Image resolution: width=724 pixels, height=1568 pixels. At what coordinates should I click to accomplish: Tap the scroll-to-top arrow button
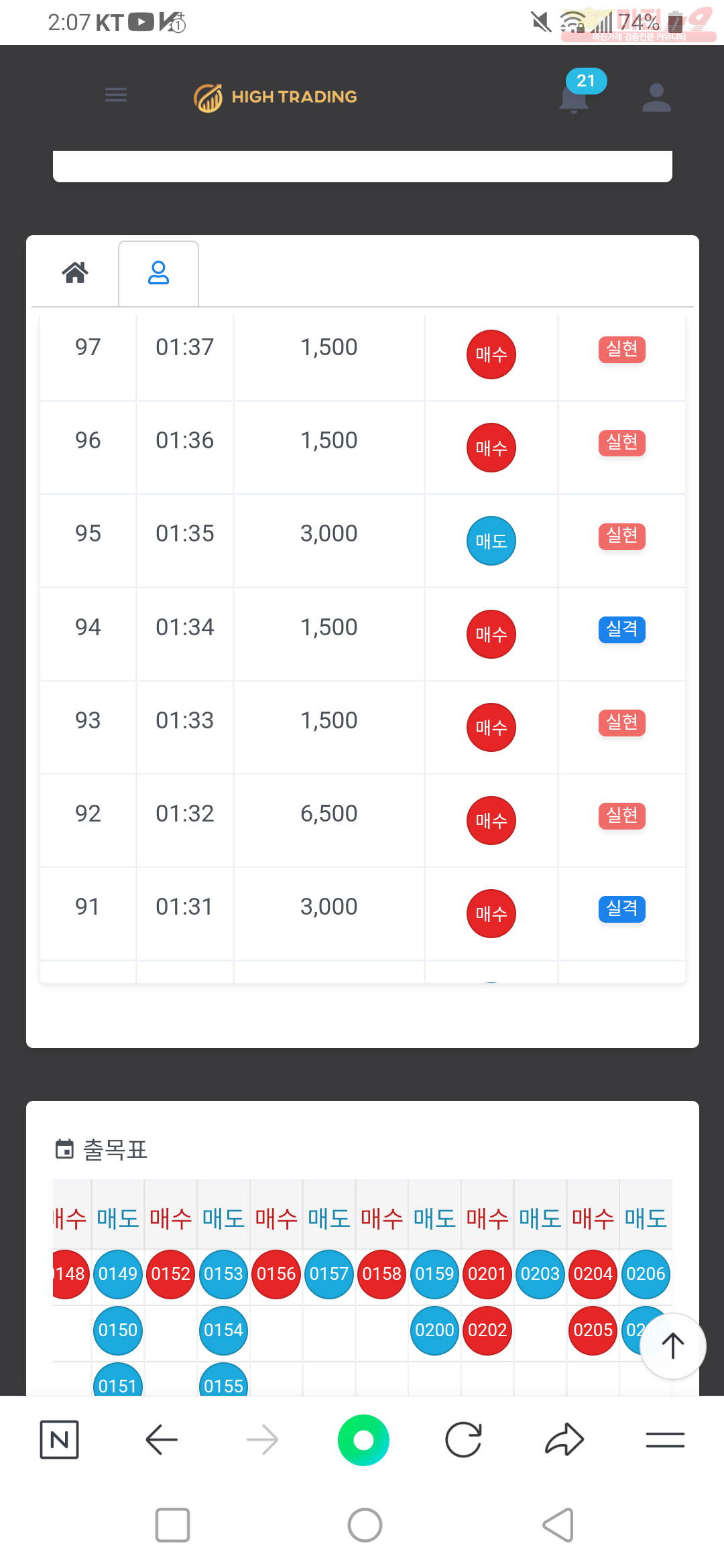coord(673,1346)
